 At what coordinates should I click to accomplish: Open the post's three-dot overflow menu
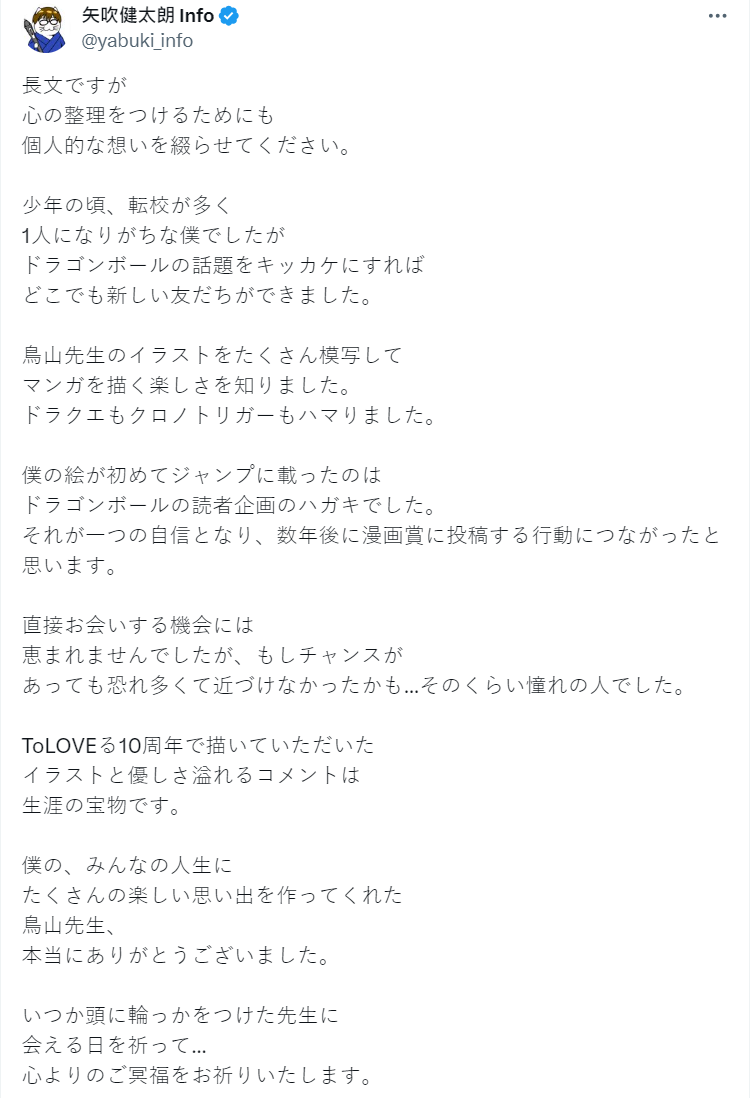[x=718, y=17]
